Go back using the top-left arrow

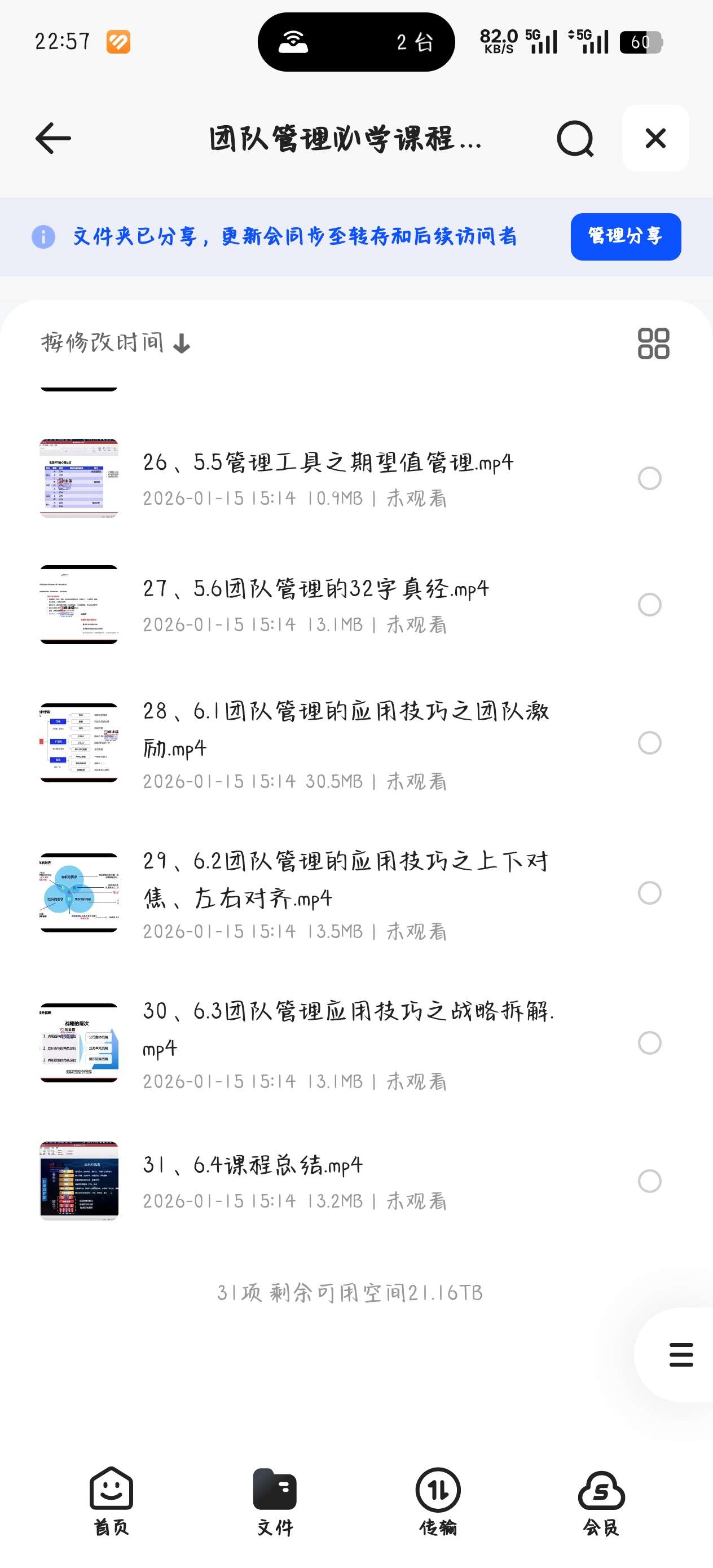(x=54, y=138)
